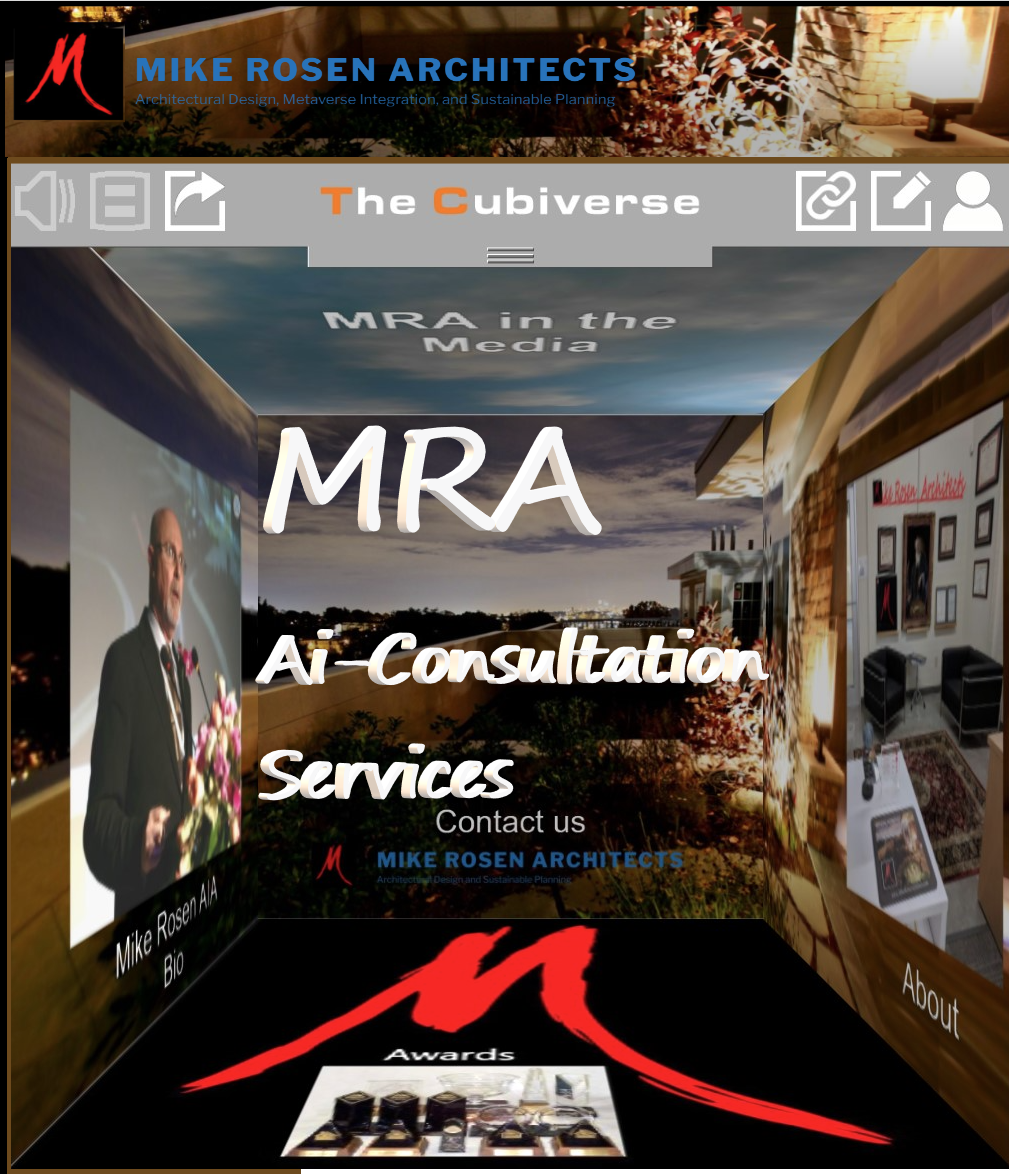The height and width of the screenshot is (1174, 1009).
Task: Mute the sound with the speaker icon
Action: coord(45,201)
